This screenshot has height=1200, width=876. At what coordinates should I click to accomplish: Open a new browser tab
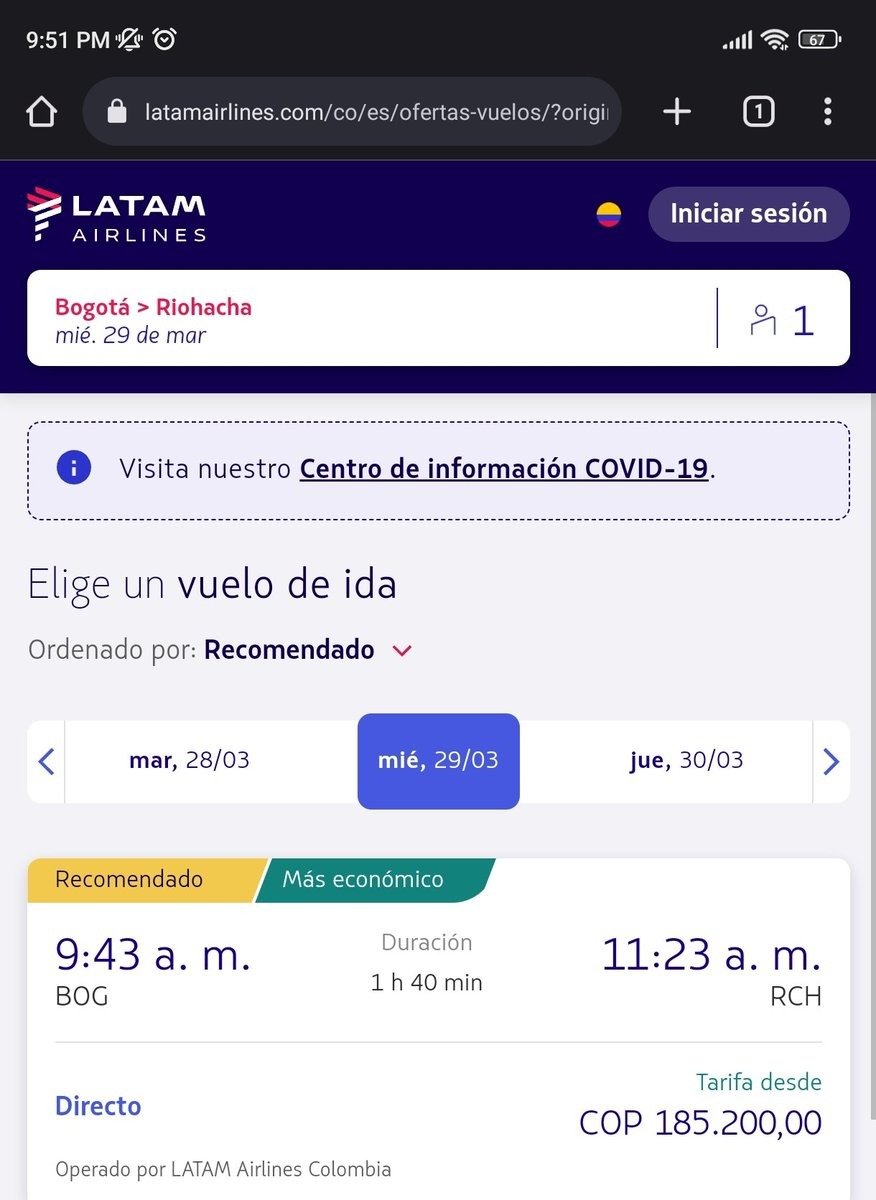677,112
